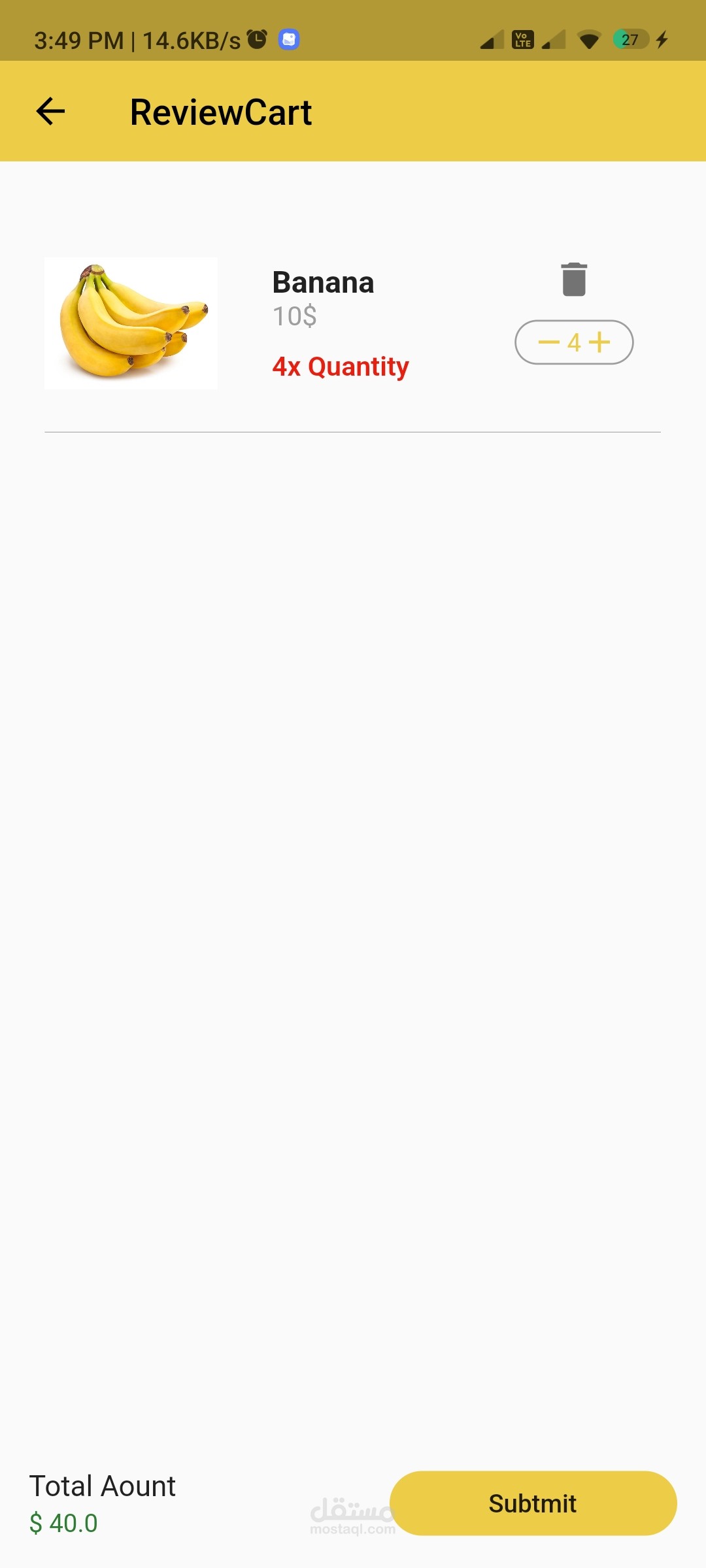
Task: Delete Banana from the cart
Action: coord(574,280)
